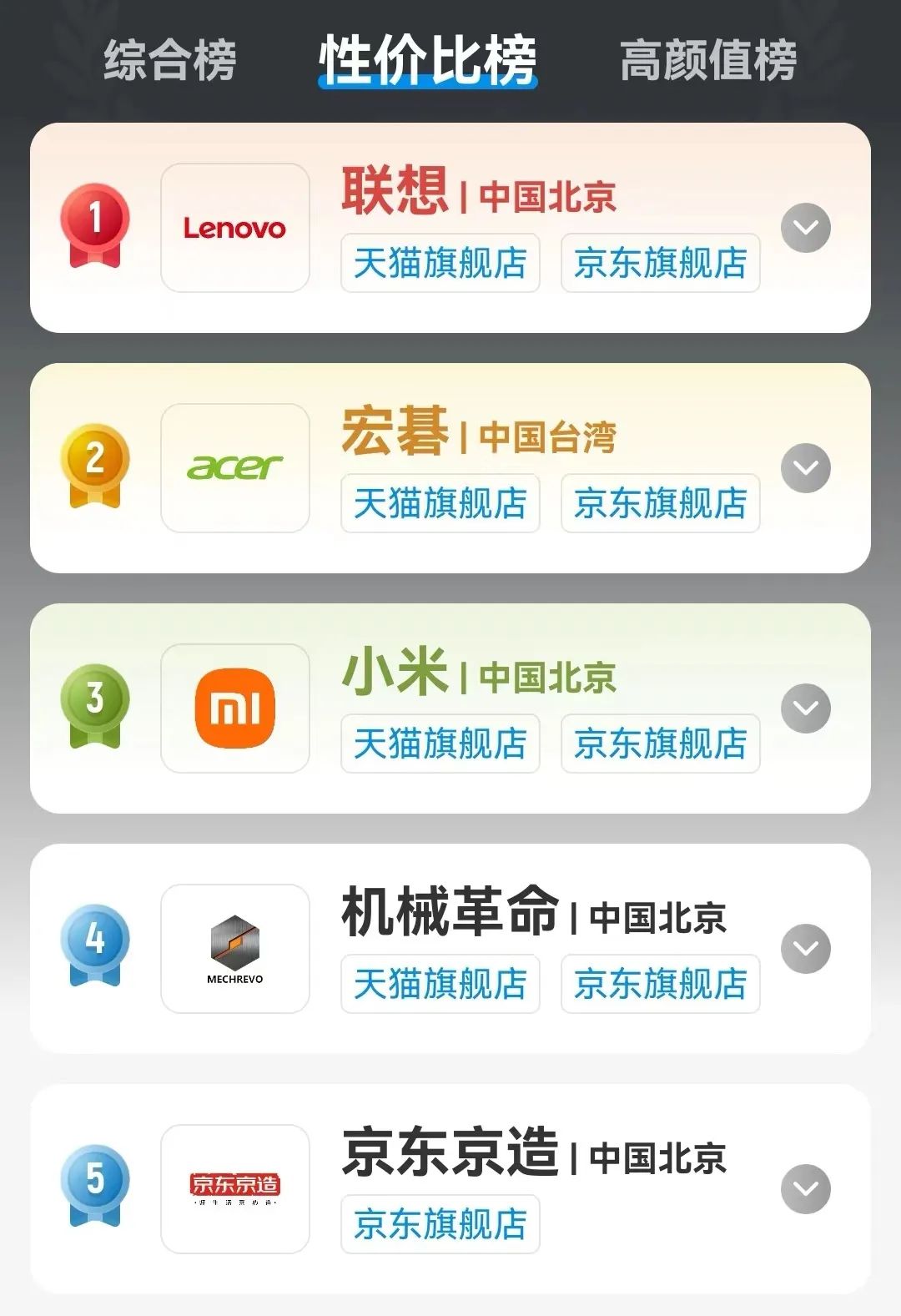Open 联想's 天猫旗舰店
The image size is (901, 1316).
(x=440, y=263)
